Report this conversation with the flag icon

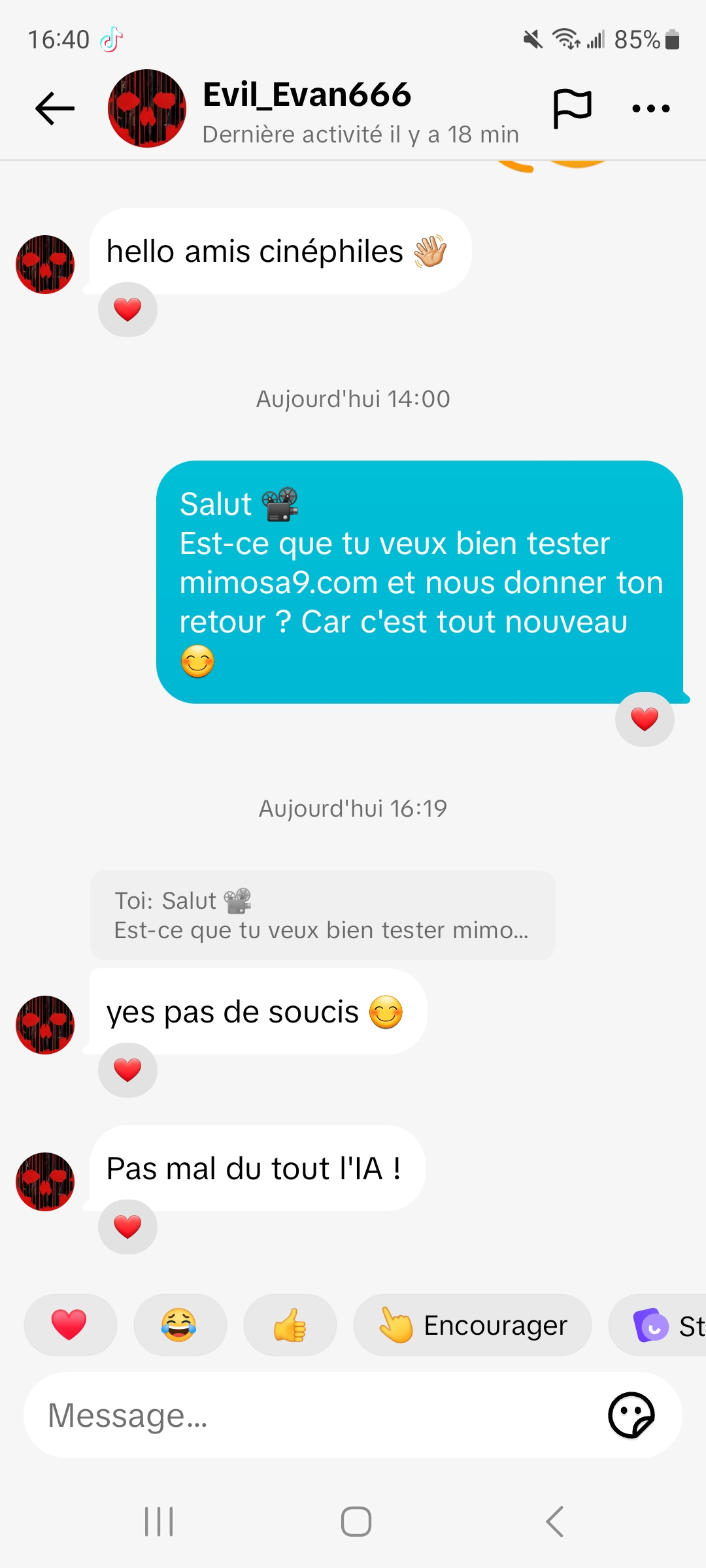pyautogui.click(x=572, y=108)
